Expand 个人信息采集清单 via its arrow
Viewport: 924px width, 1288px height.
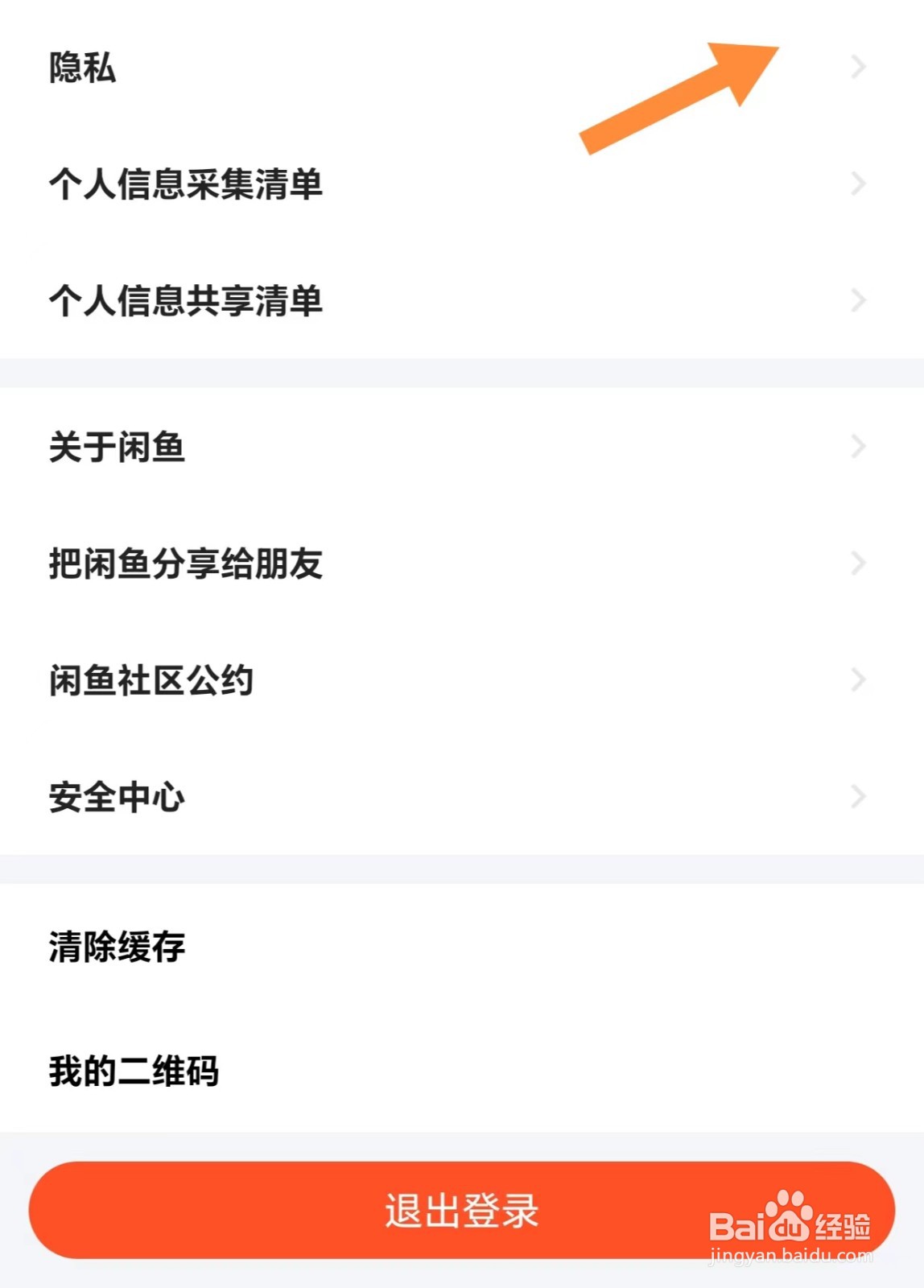pyautogui.click(x=858, y=184)
